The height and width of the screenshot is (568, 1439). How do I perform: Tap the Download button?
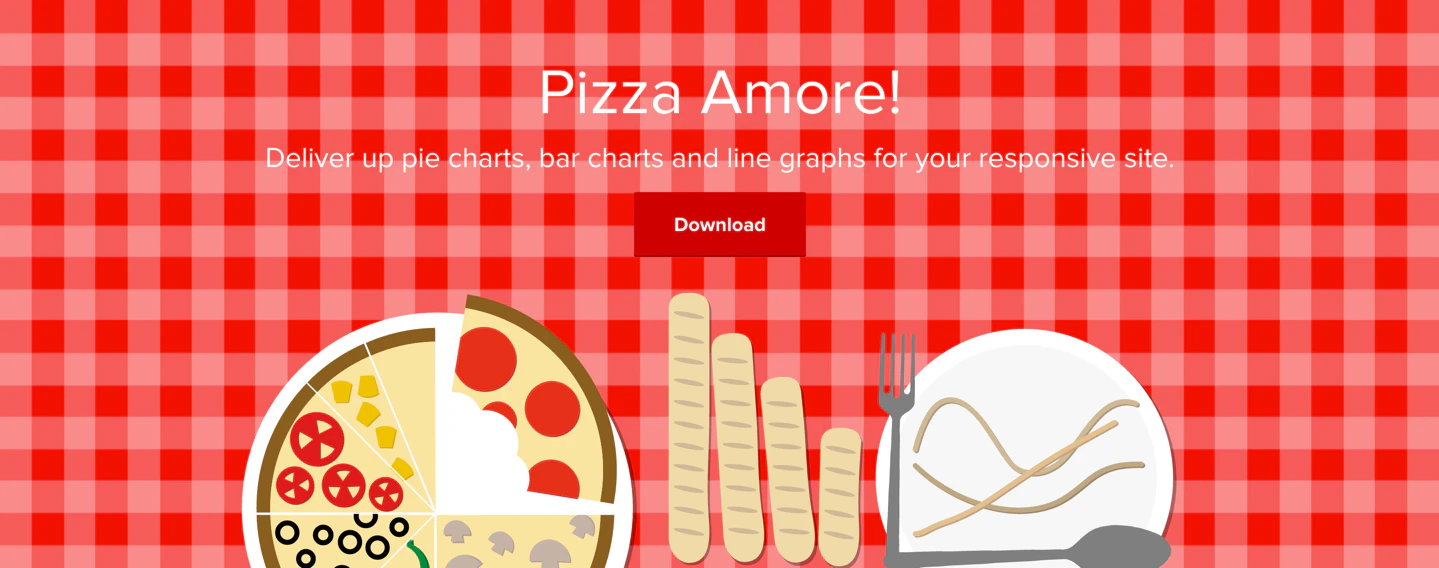coord(719,225)
